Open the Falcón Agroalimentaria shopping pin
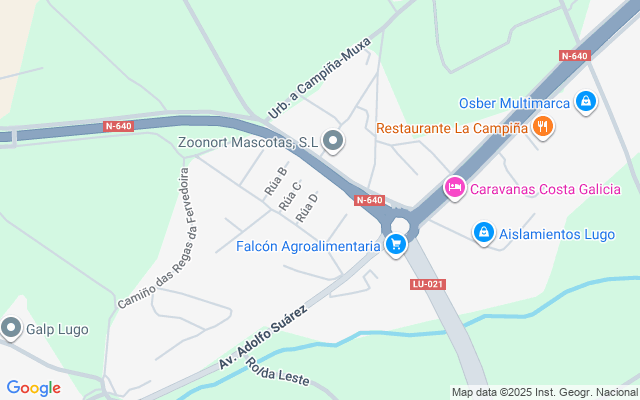This screenshot has width=640, height=400. [x=396, y=243]
